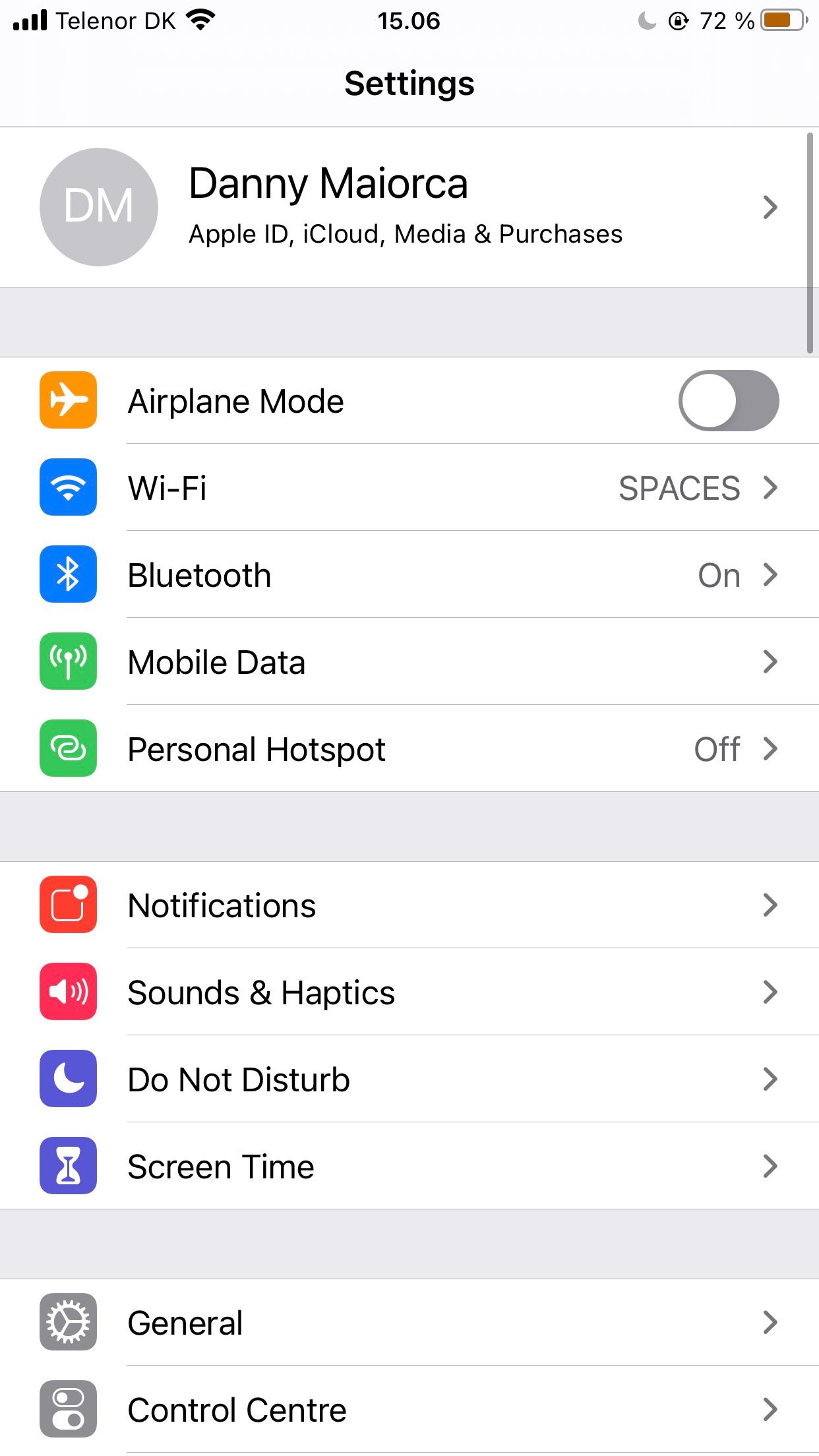Viewport: 819px width, 1456px height.
Task: Tap the Screen Time hourglass icon
Action: 68,1166
